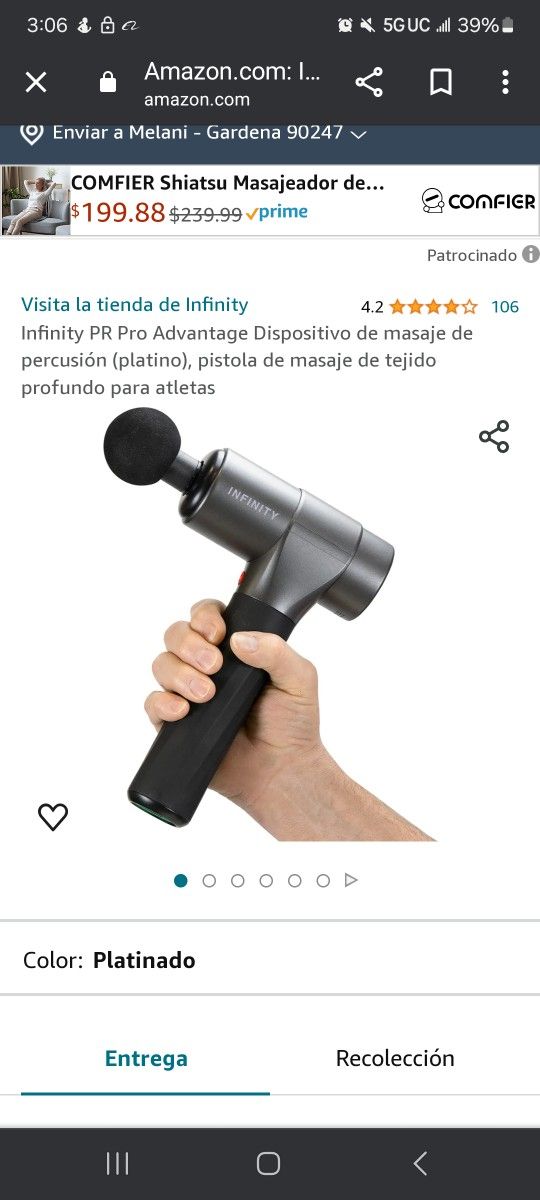Go back with system navigation button
Screen dimensions: 540x1200
420,1163
